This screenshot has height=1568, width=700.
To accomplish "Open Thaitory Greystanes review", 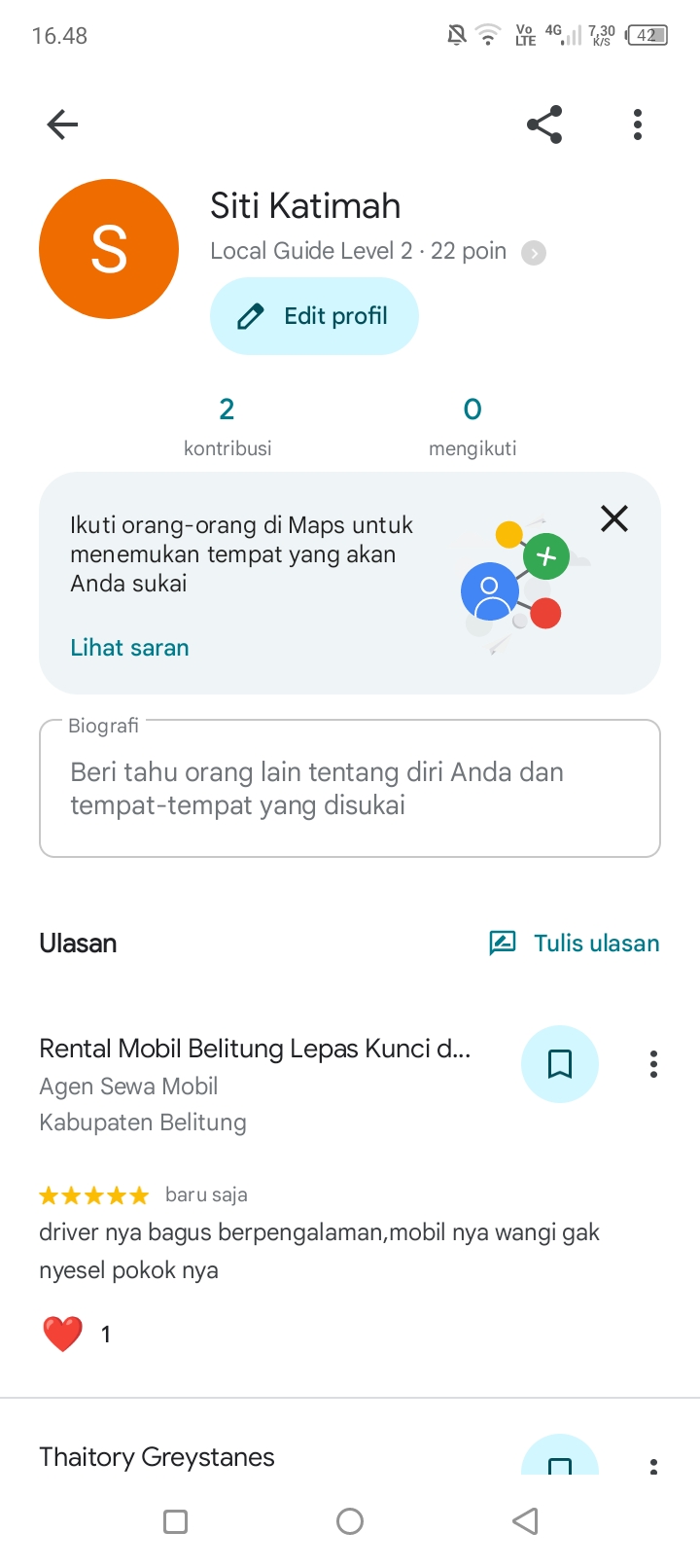I will pos(157,1457).
